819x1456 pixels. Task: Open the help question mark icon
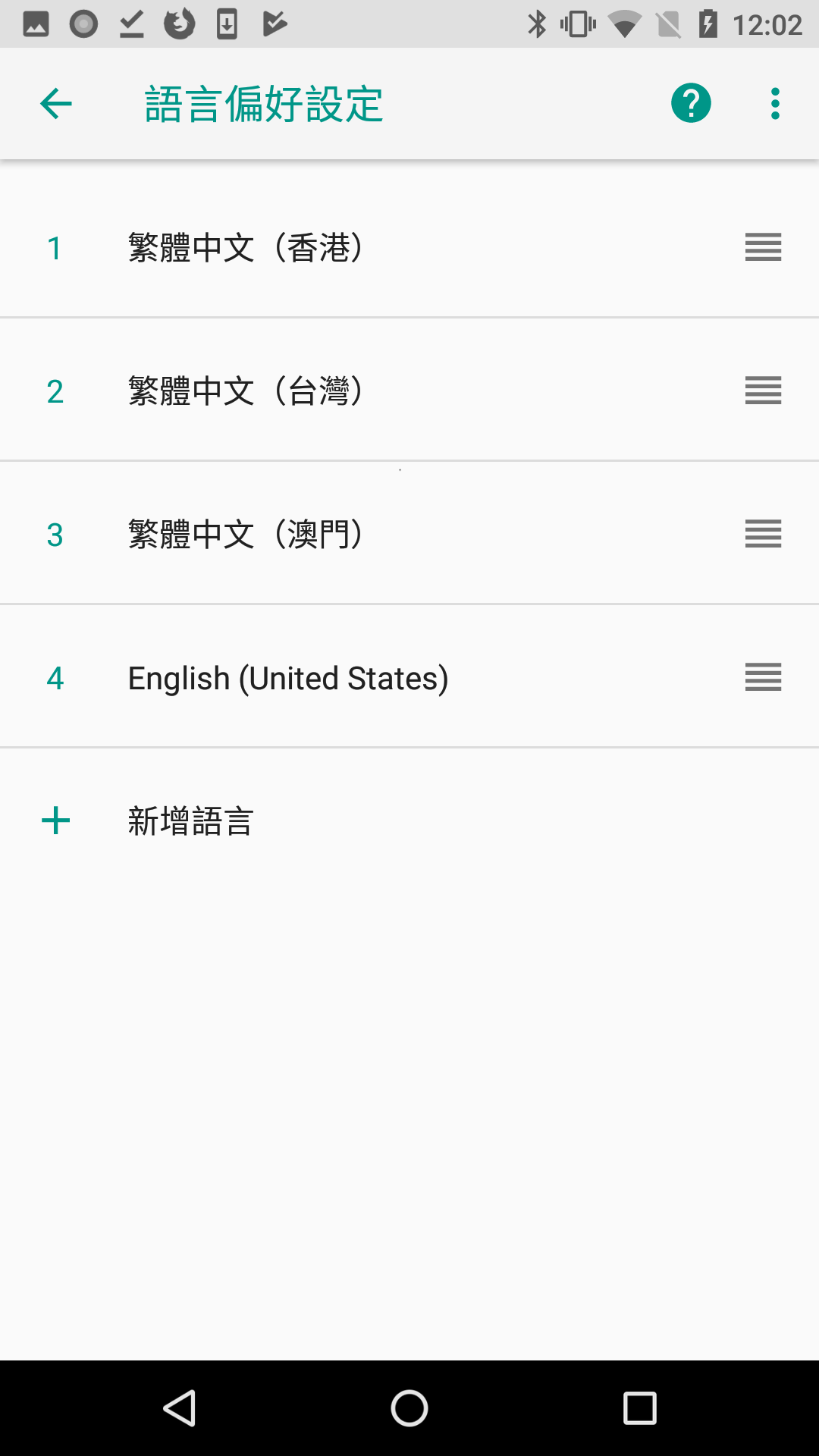point(691,103)
